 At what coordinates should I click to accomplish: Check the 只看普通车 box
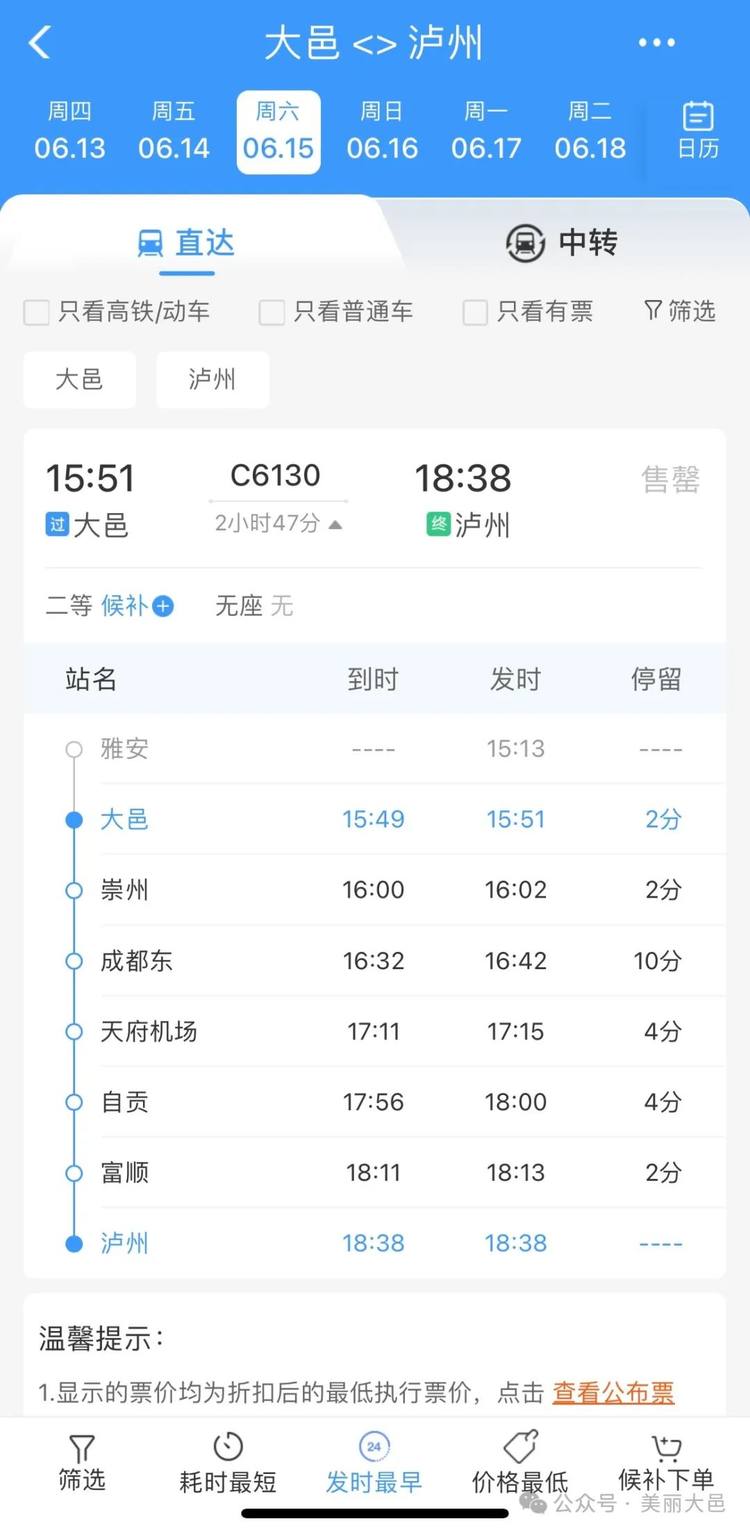click(336, 312)
